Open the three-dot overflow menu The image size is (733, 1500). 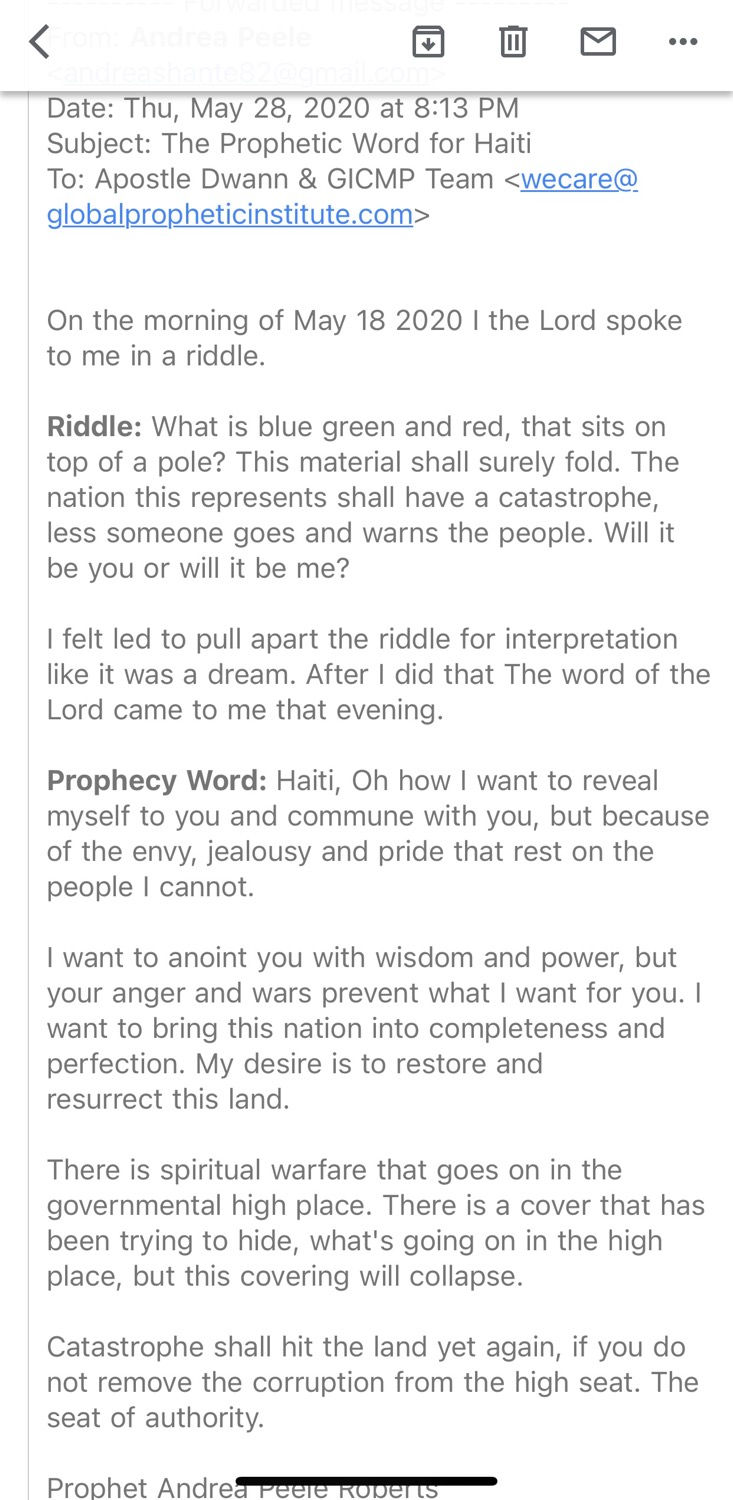point(683,42)
